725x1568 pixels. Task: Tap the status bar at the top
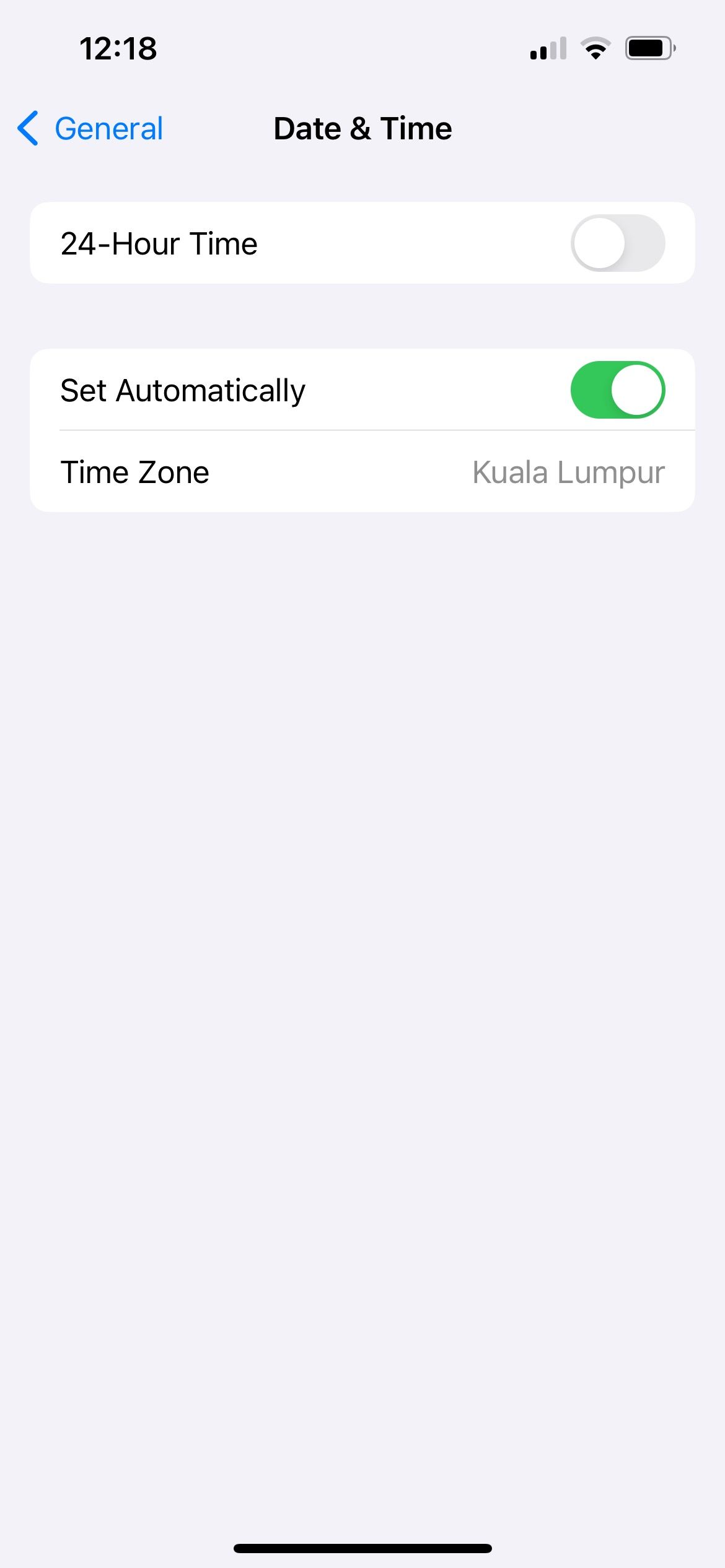[362, 48]
